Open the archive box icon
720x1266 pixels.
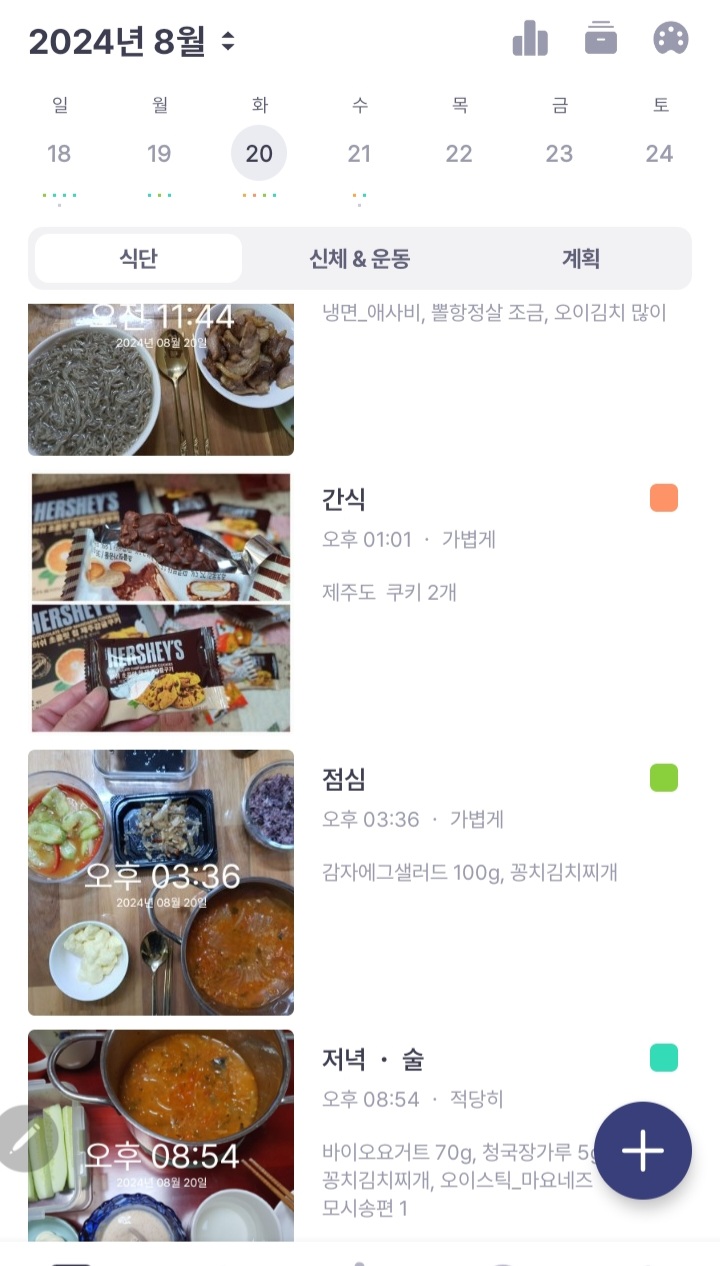[600, 39]
